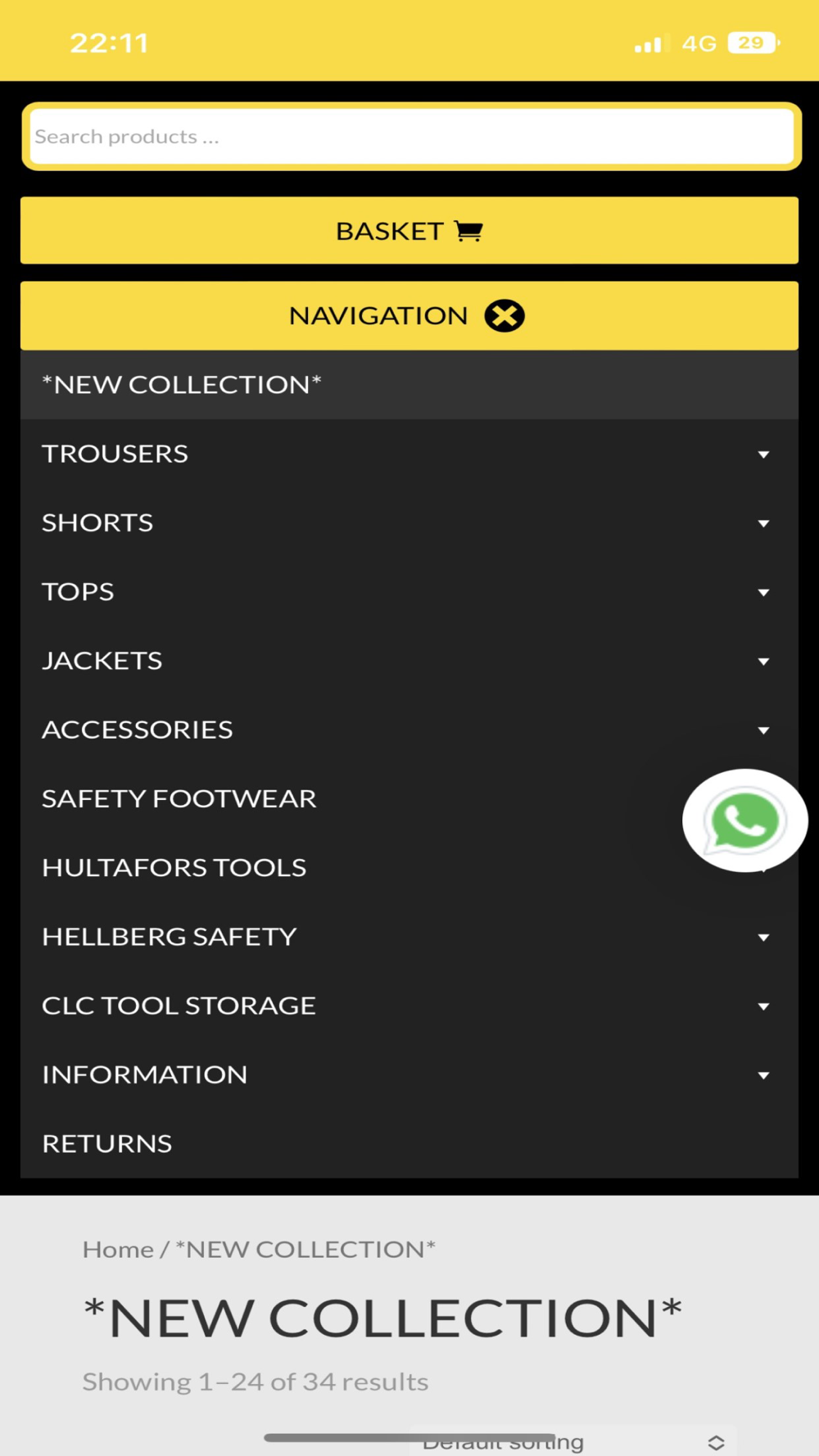Open the Default sorting dropdown
This screenshot has width=819, height=1456.
coord(573,1442)
